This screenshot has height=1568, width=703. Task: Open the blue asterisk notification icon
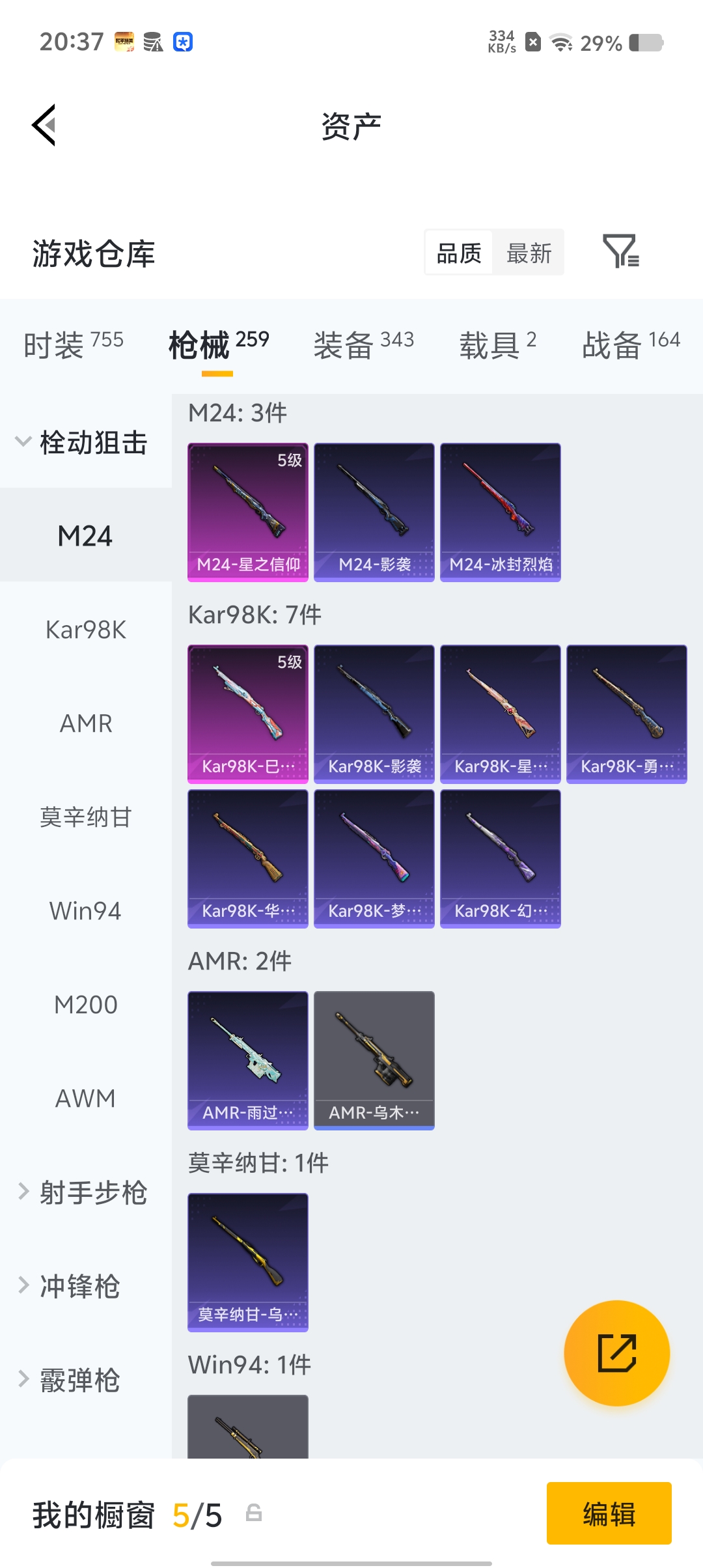click(x=182, y=41)
